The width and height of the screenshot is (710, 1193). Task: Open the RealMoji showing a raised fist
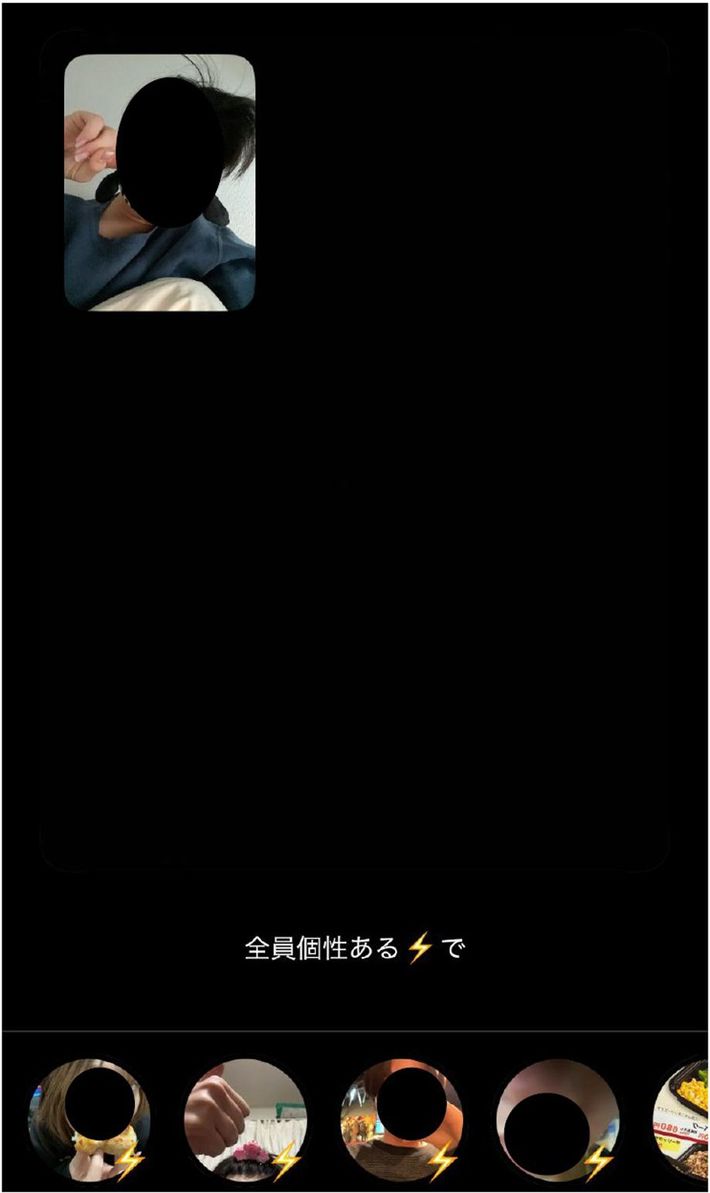coord(245,1120)
